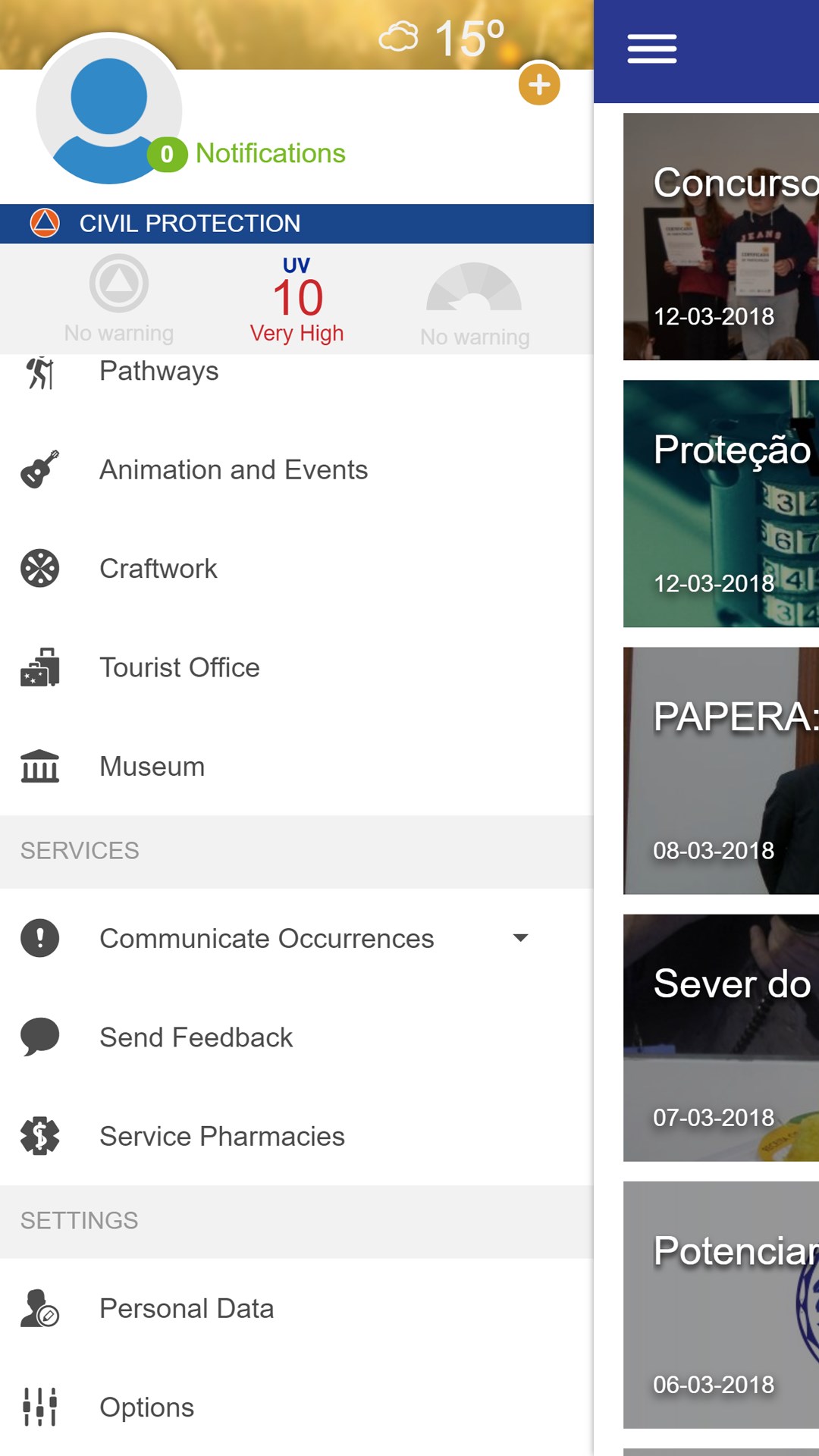Open Personal Data settings
This screenshot has width=819, height=1456.
tap(186, 1309)
